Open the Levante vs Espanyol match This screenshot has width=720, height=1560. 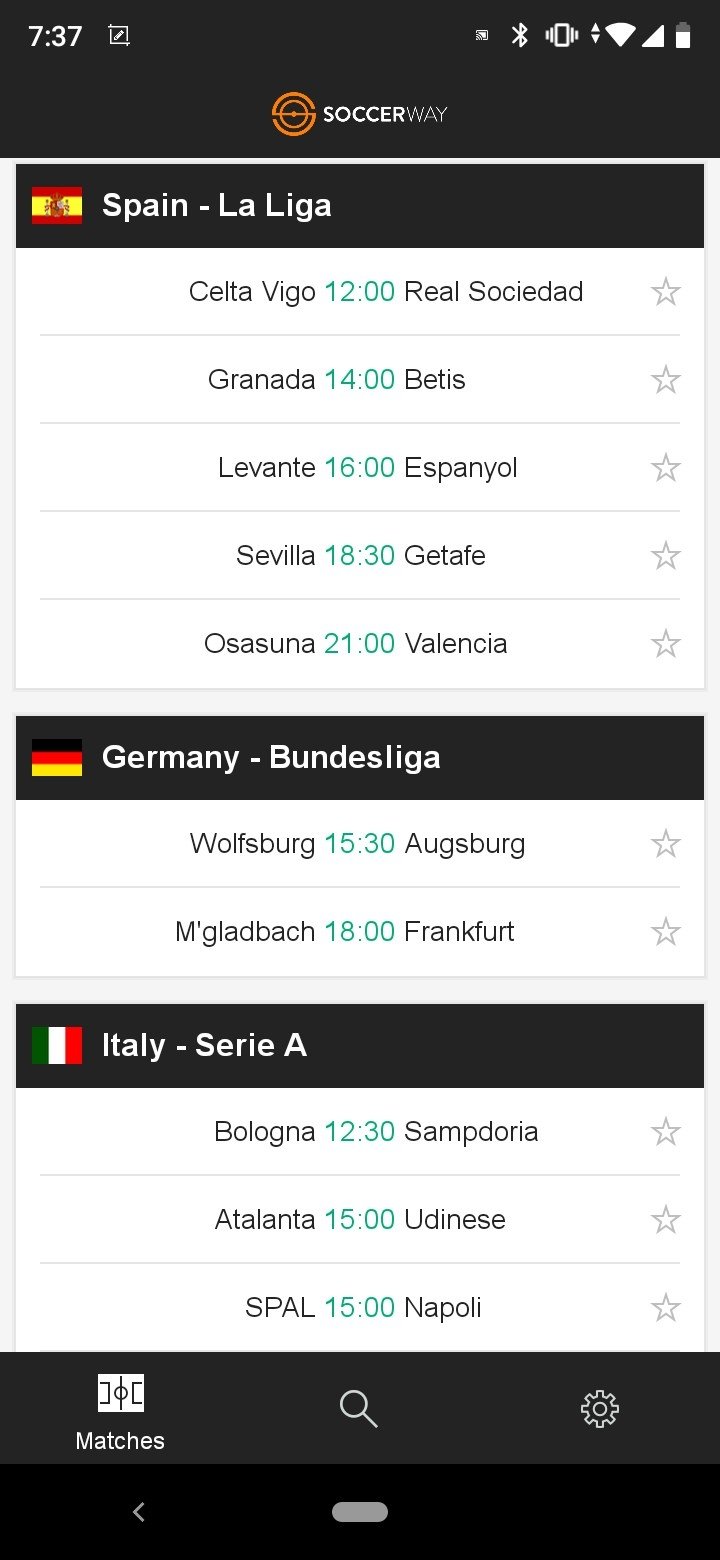click(360, 467)
